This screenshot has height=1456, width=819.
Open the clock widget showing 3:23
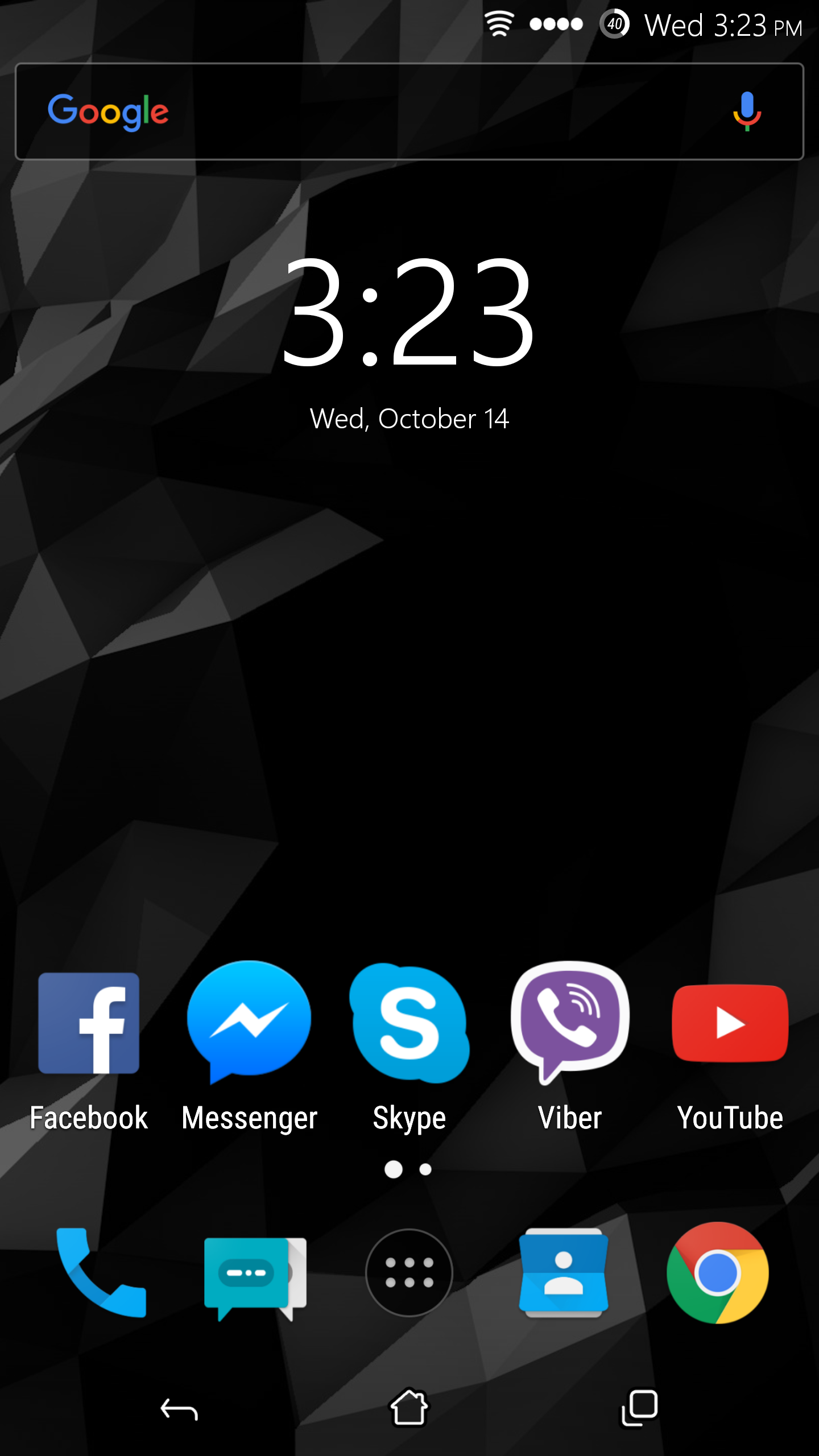pyautogui.click(x=408, y=313)
